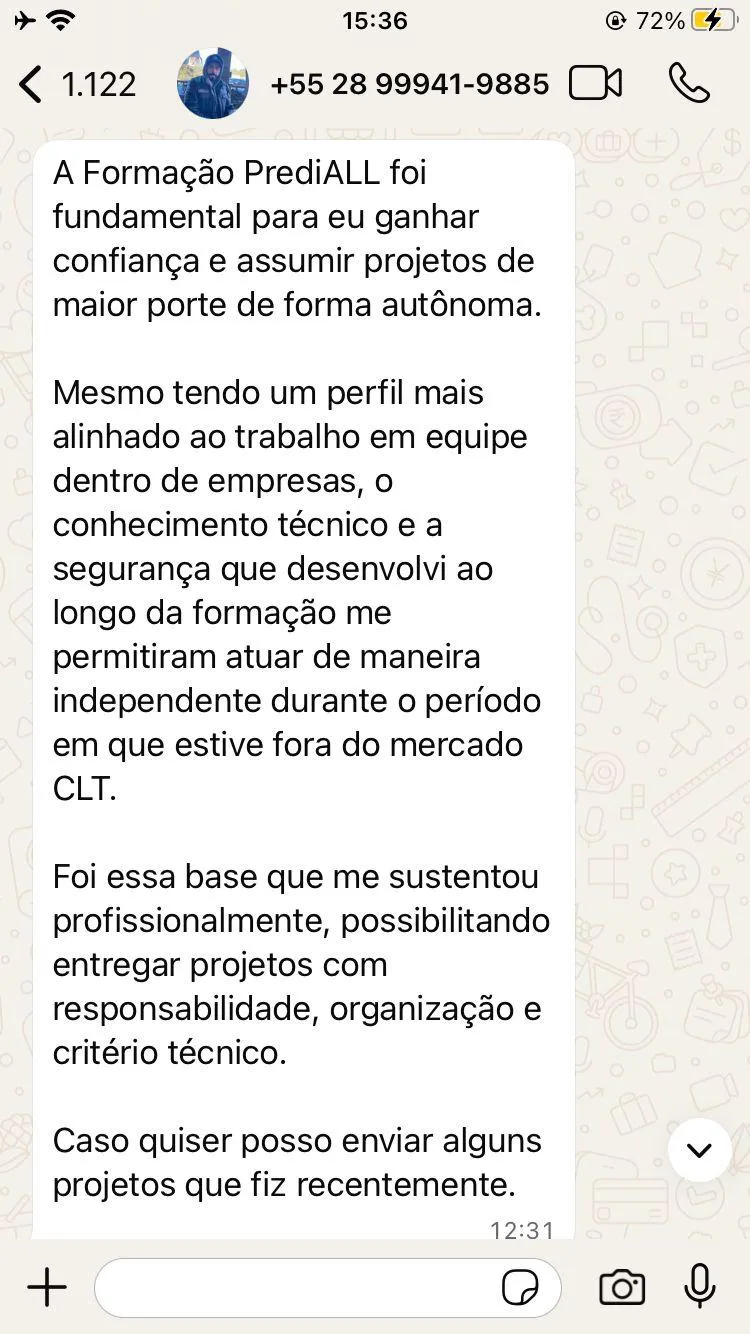Start a video call
This screenshot has width=750, height=1334.
596,84
